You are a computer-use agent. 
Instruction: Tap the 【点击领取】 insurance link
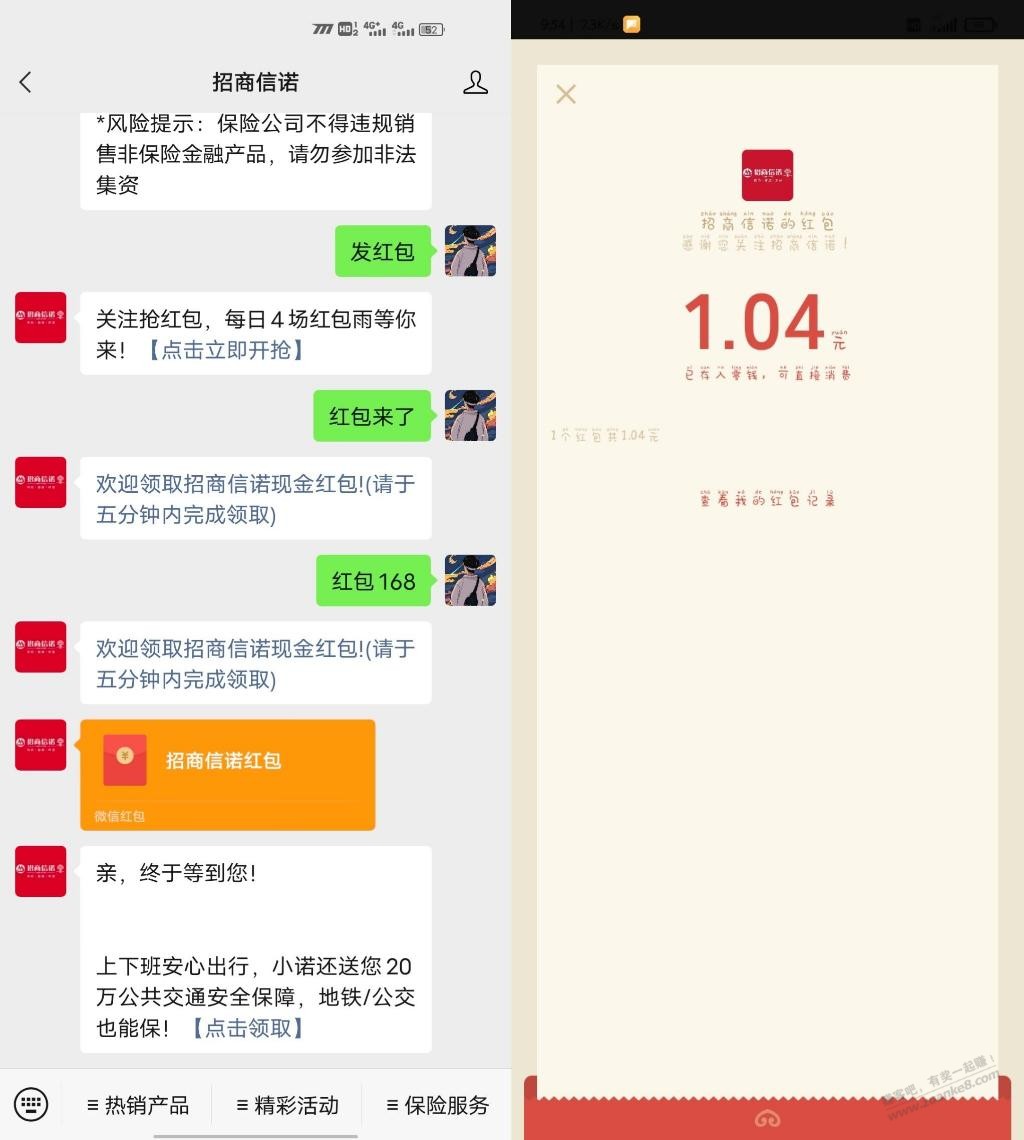click(247, 1028)
